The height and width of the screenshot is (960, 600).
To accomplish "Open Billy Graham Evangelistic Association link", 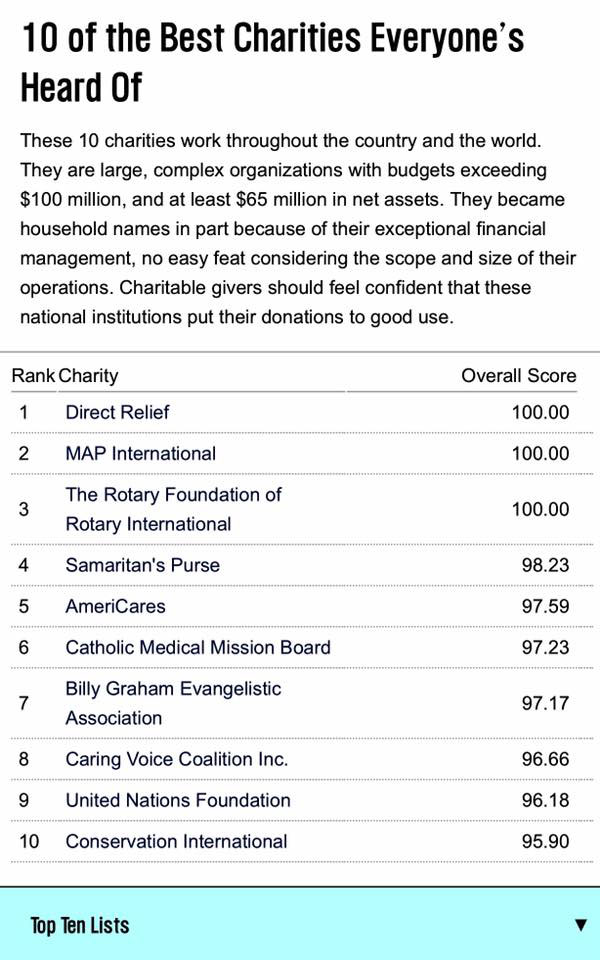I will click(x=173, y=689).
